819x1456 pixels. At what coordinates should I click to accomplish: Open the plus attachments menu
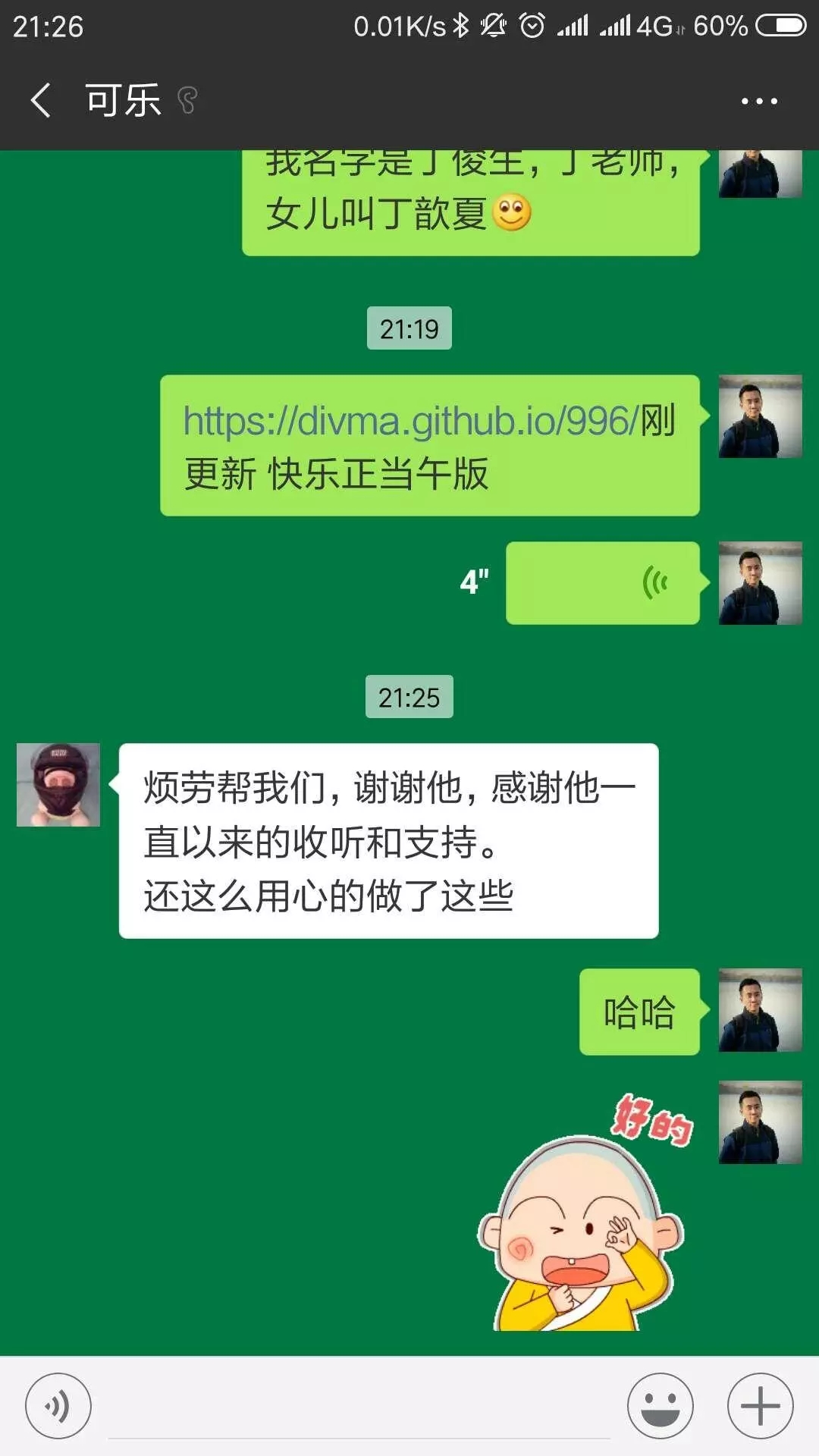761,1405
